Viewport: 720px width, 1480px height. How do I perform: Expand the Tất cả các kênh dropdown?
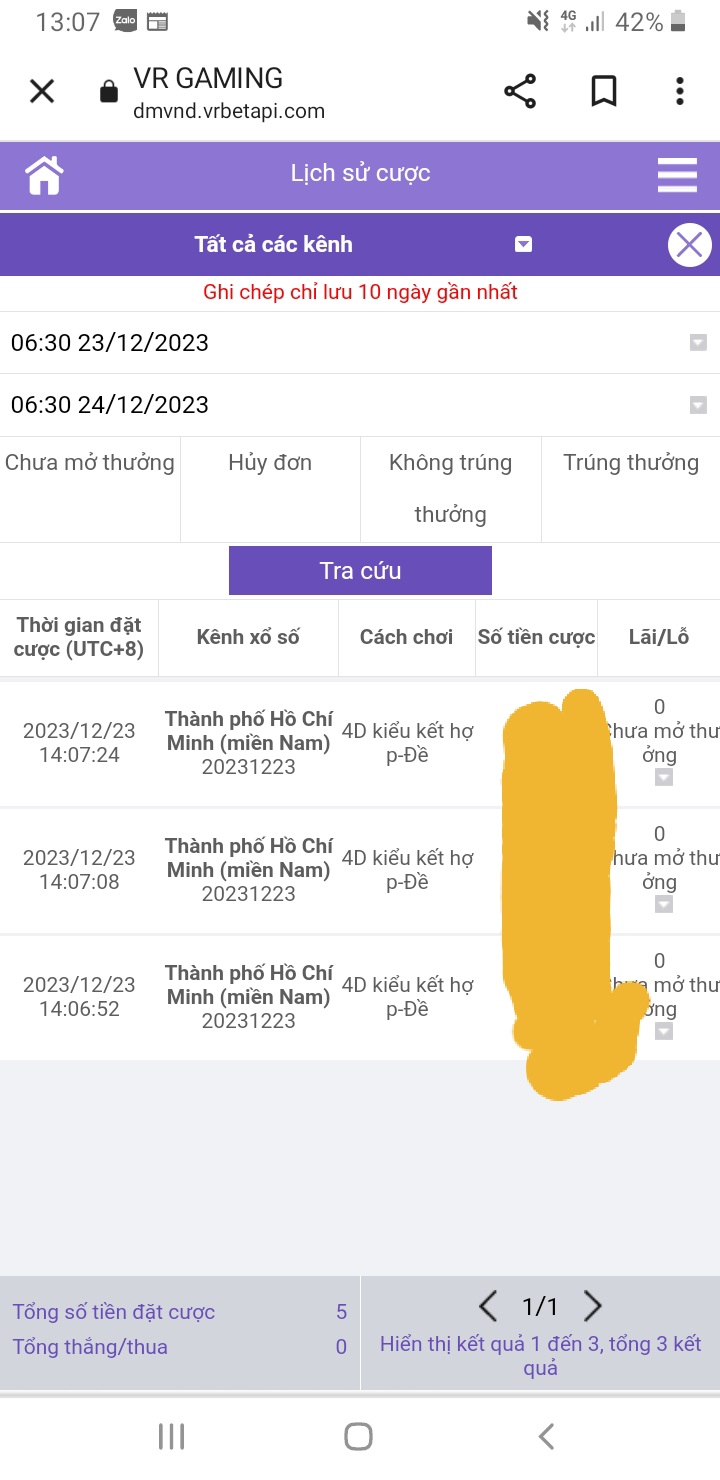(x=523, y=245)
